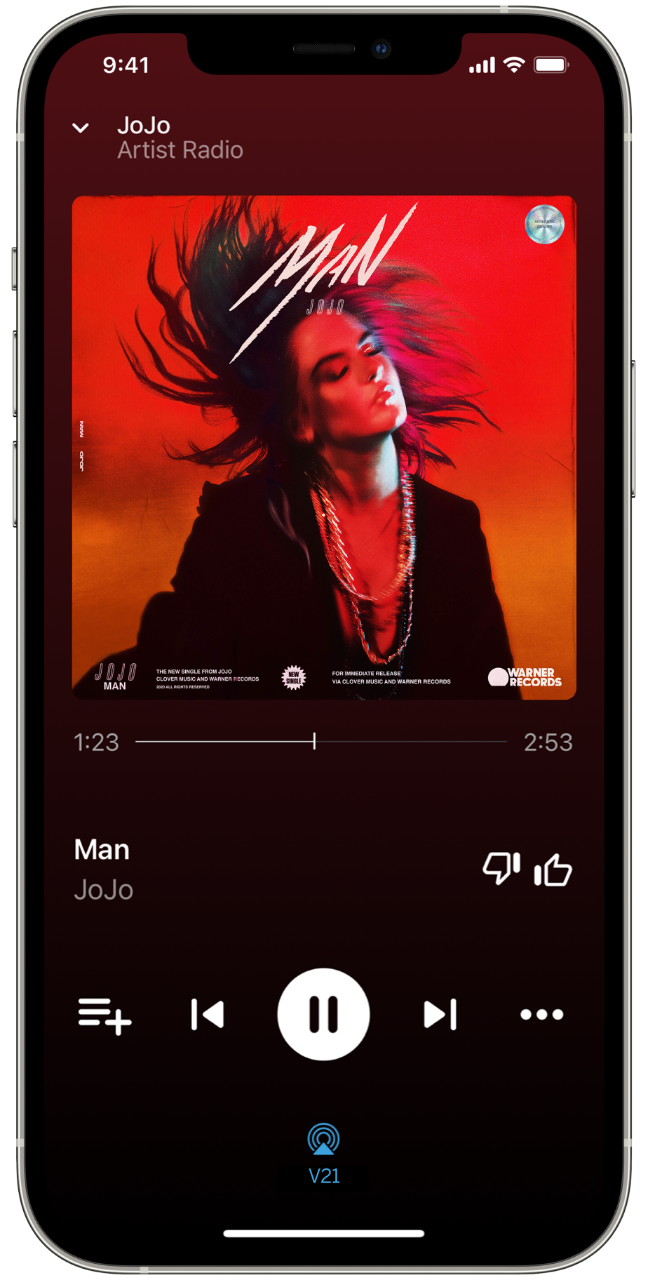The image size is (648, 1280).
Task: Open the three-dot more options menu
Action: (x=542, y=1015)
